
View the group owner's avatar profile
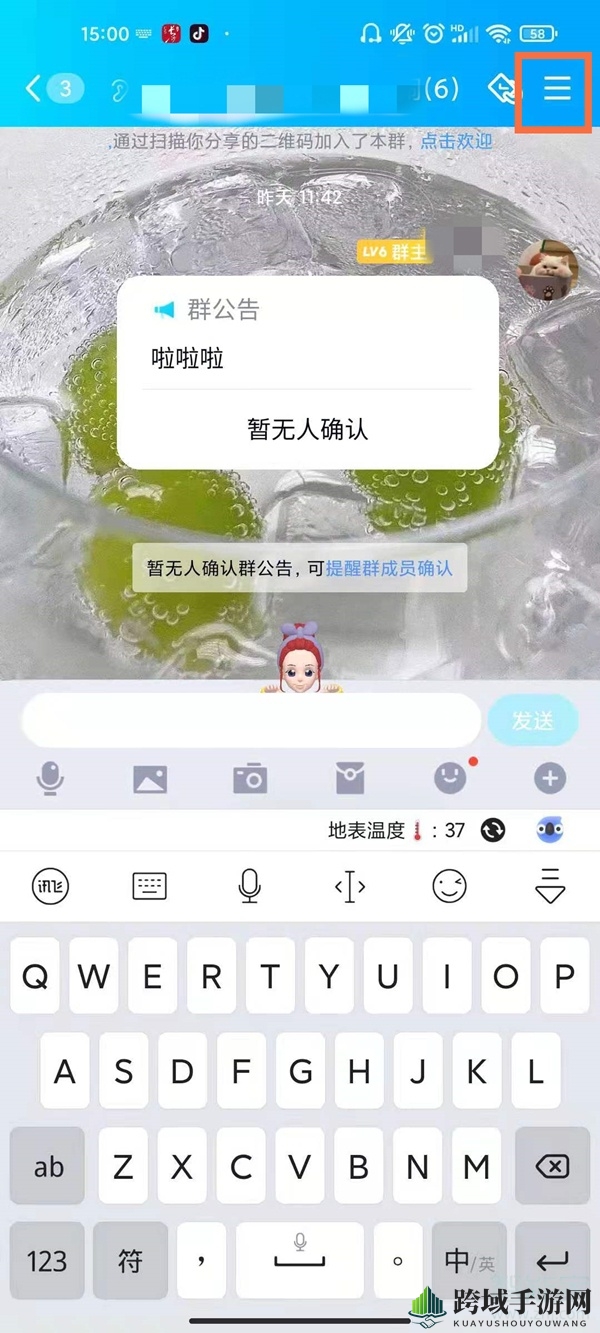click(x=546, y=269)
